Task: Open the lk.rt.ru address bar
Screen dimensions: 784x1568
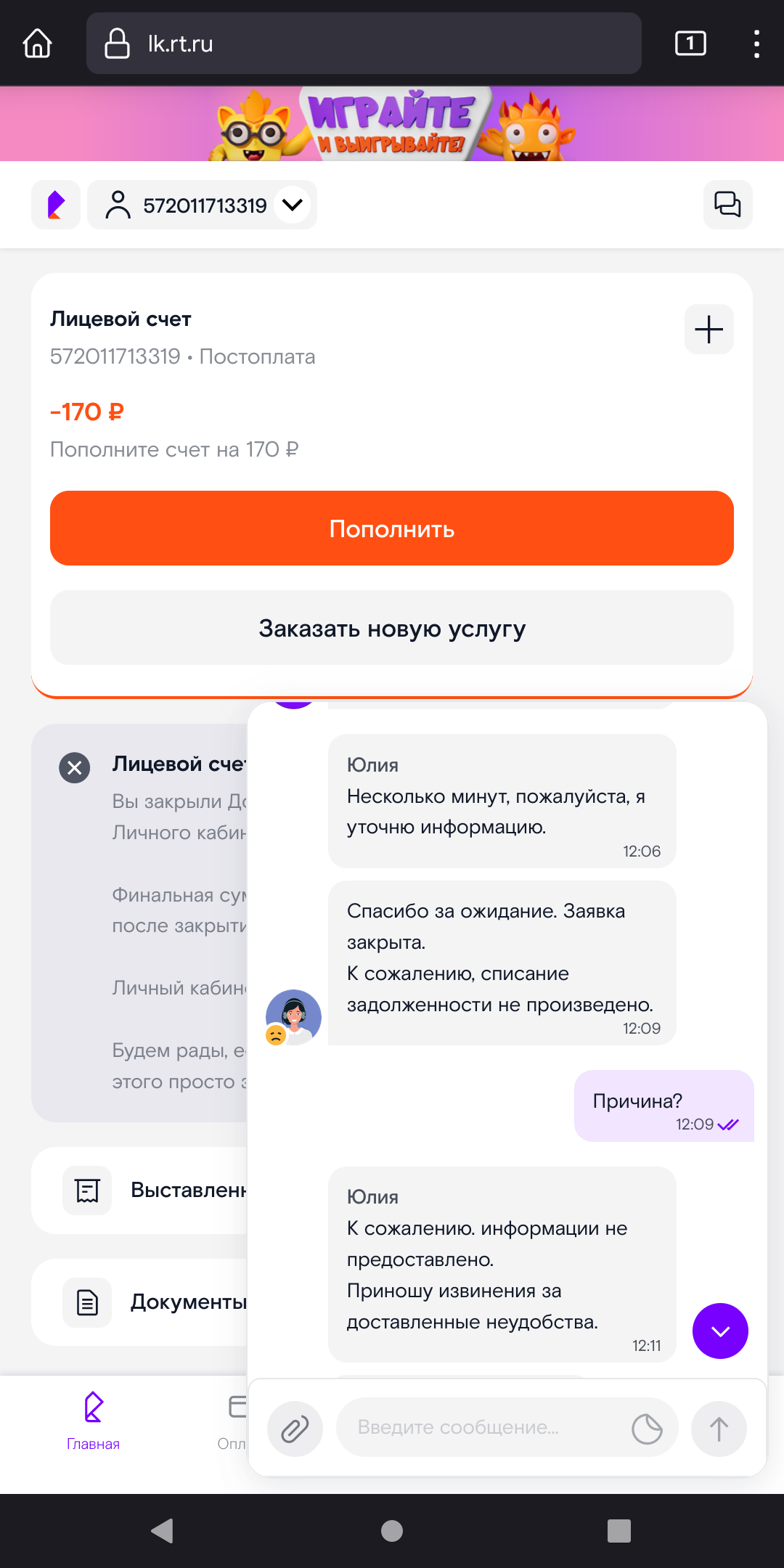Action: [x=364, y=44]
